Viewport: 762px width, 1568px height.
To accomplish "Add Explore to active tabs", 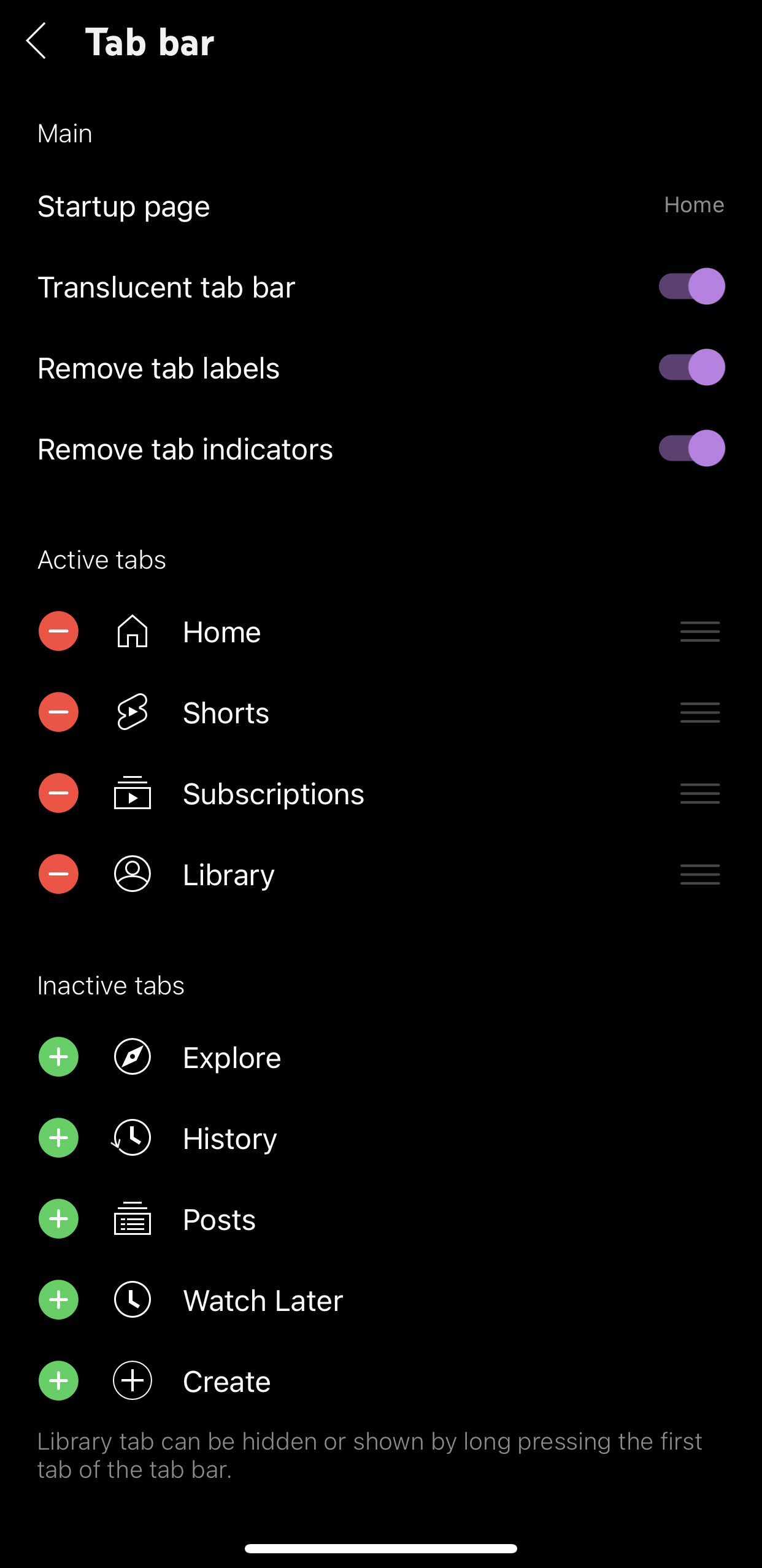I will pyautogui.click(x=58, y=1056).
